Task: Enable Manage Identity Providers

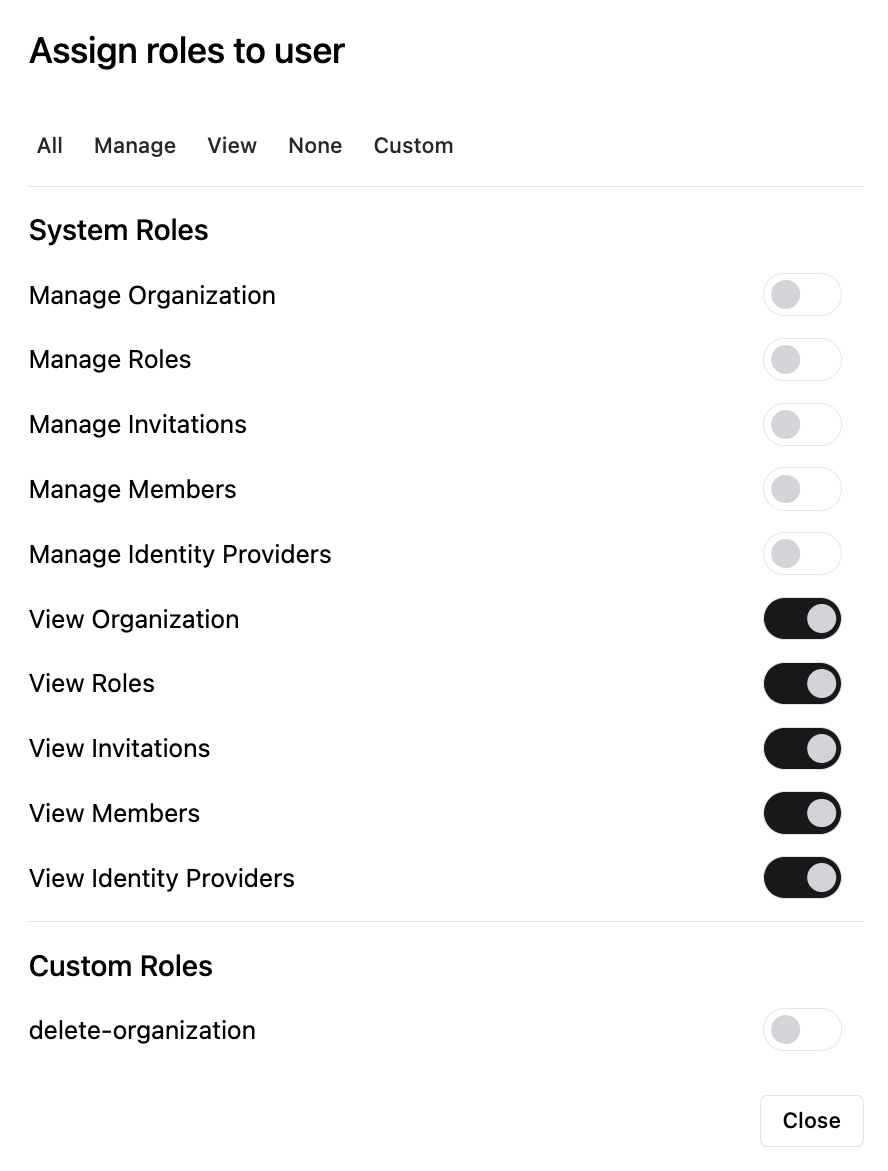Action: click(x=802, y=553)
